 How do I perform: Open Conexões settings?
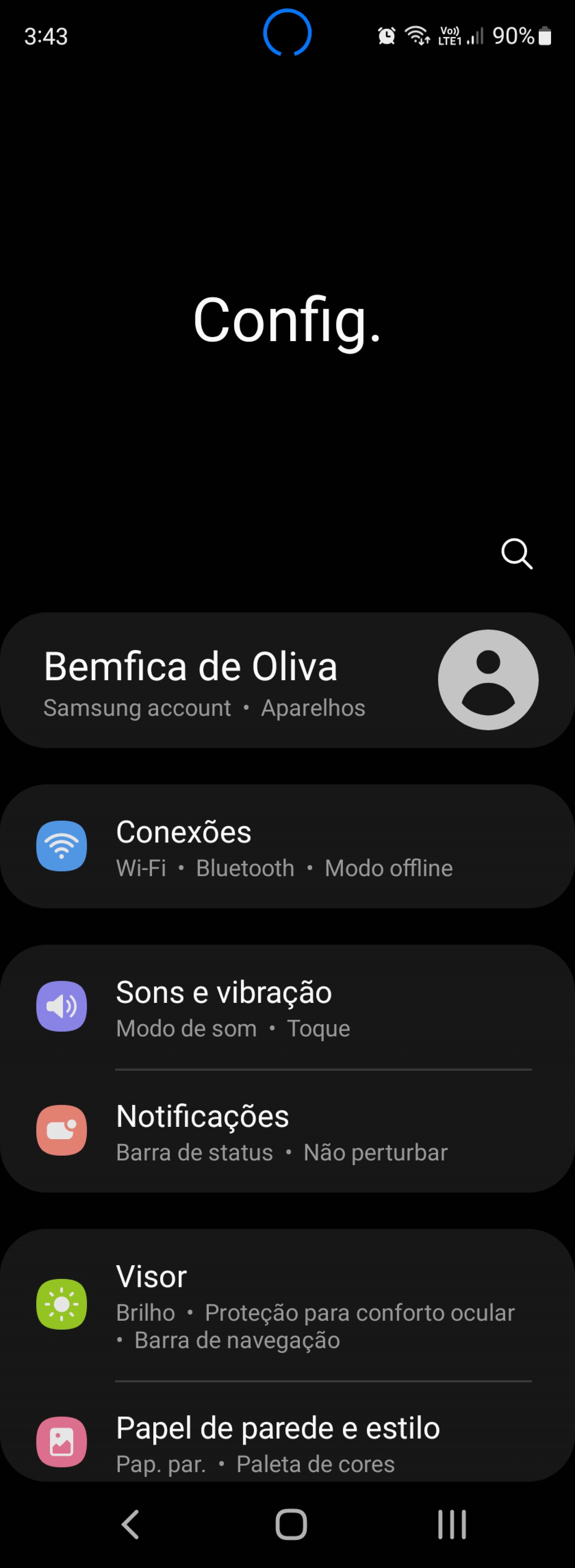287,846
